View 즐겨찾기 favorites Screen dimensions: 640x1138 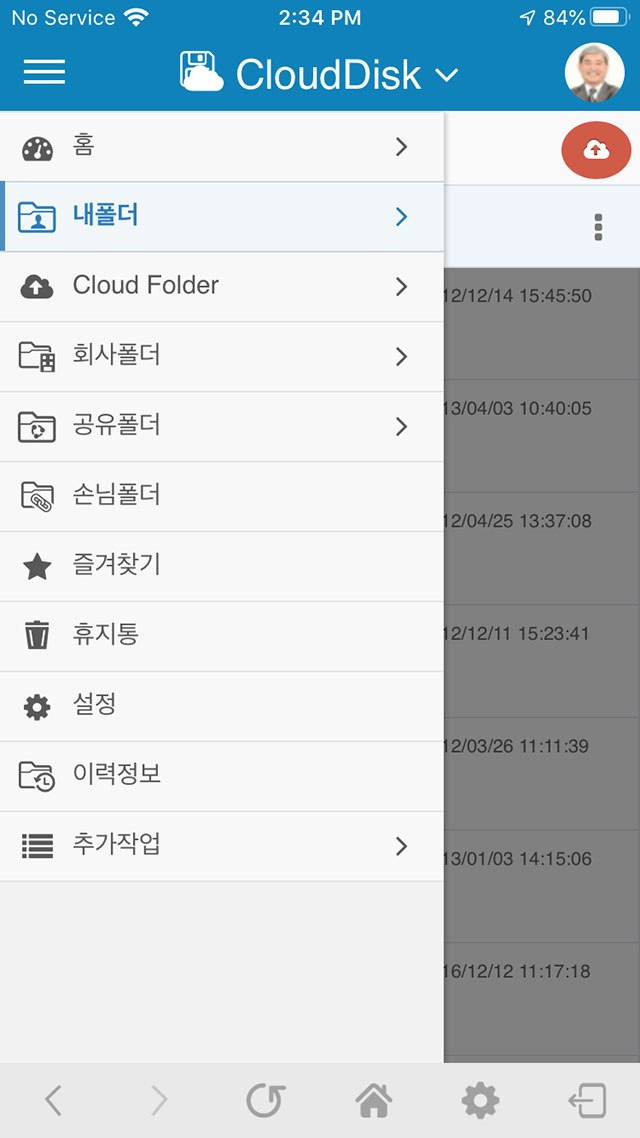coord(221,566)
